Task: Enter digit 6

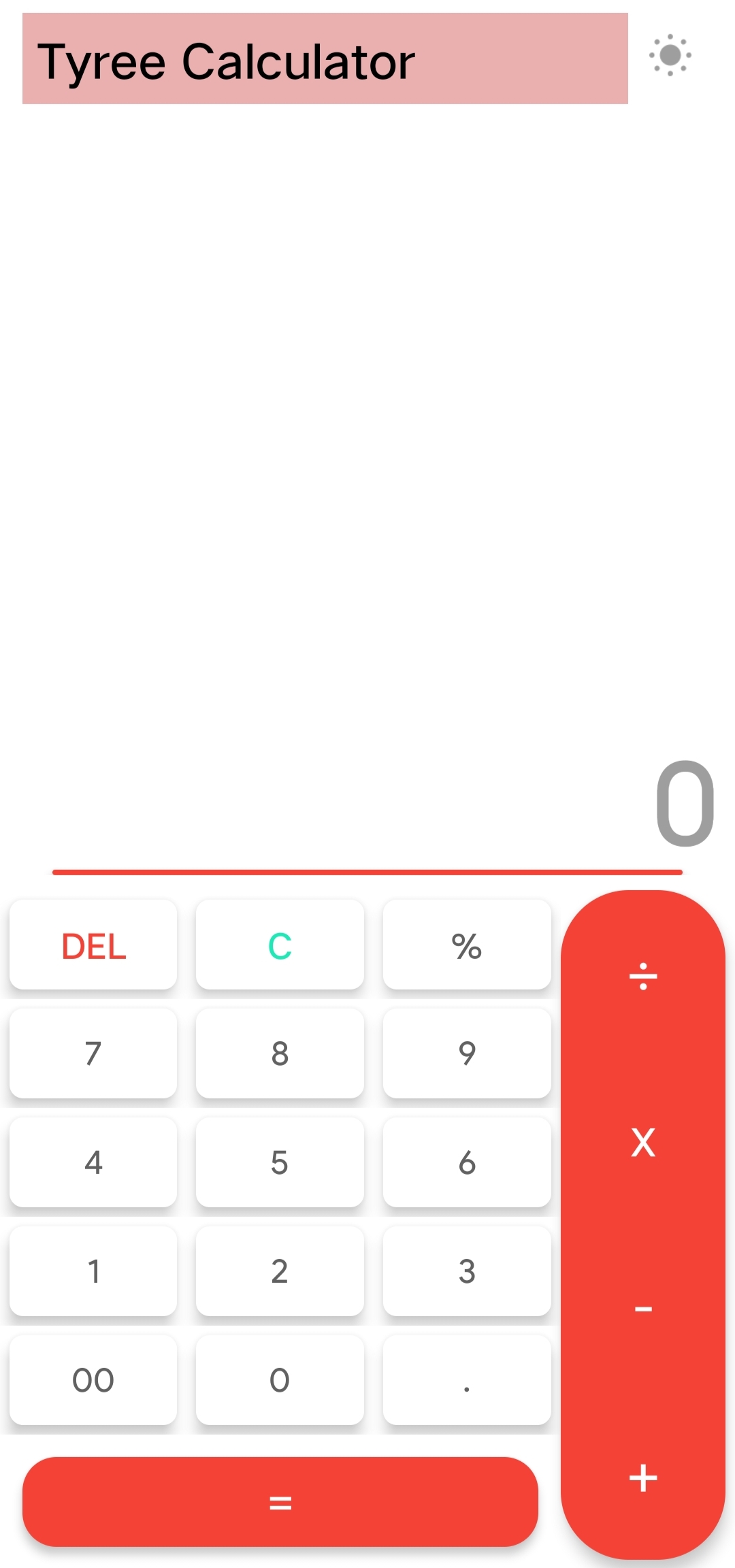Action: 467,1162
